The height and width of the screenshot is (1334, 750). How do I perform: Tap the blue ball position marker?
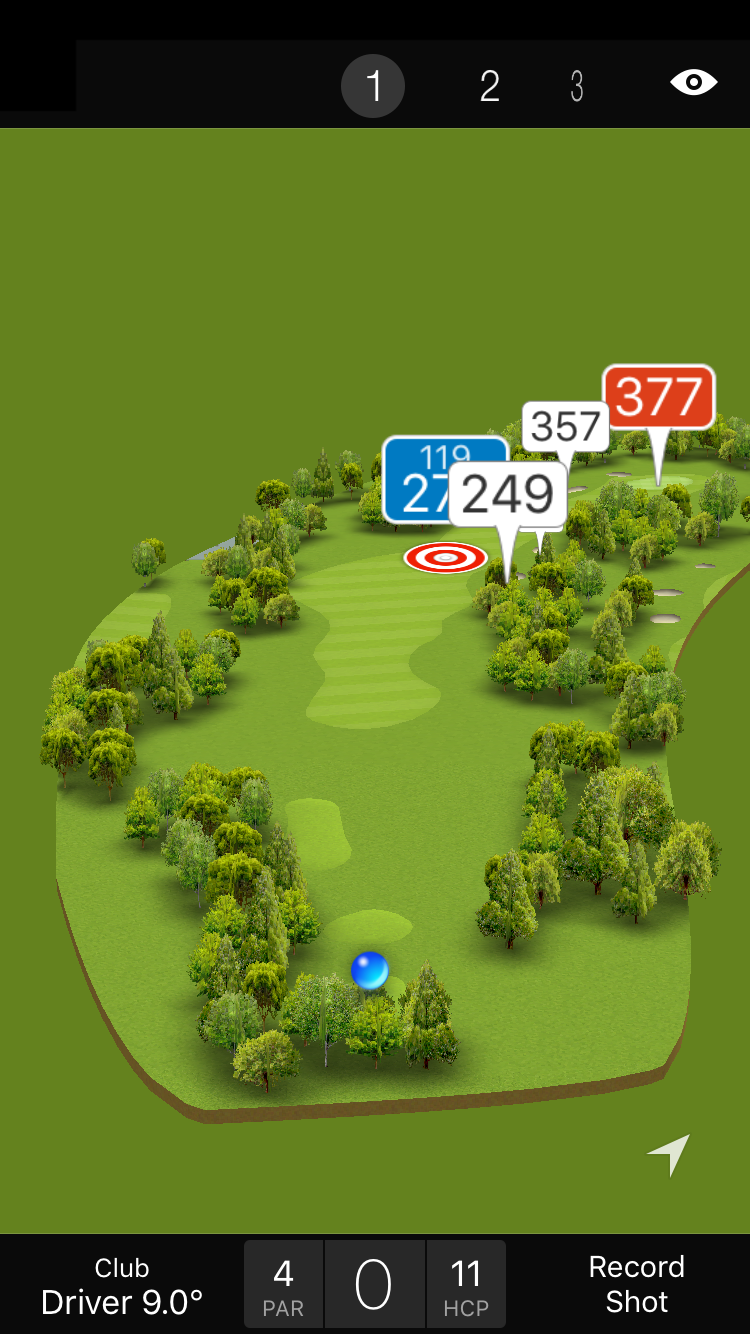click(x=370, y=970)
